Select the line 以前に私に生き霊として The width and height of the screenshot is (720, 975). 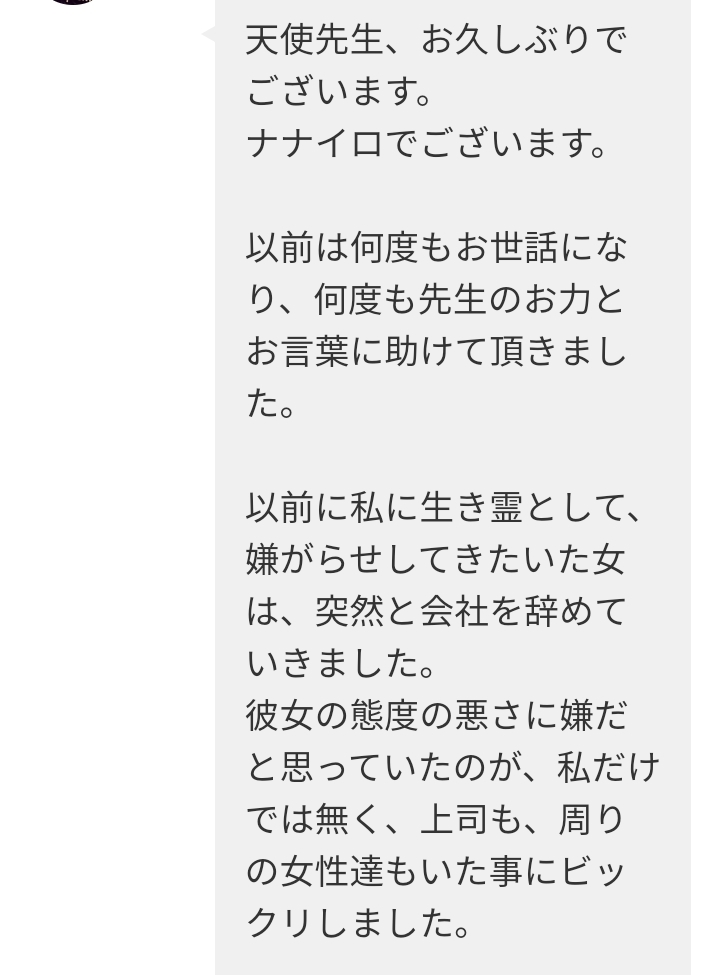coord(440,508)
